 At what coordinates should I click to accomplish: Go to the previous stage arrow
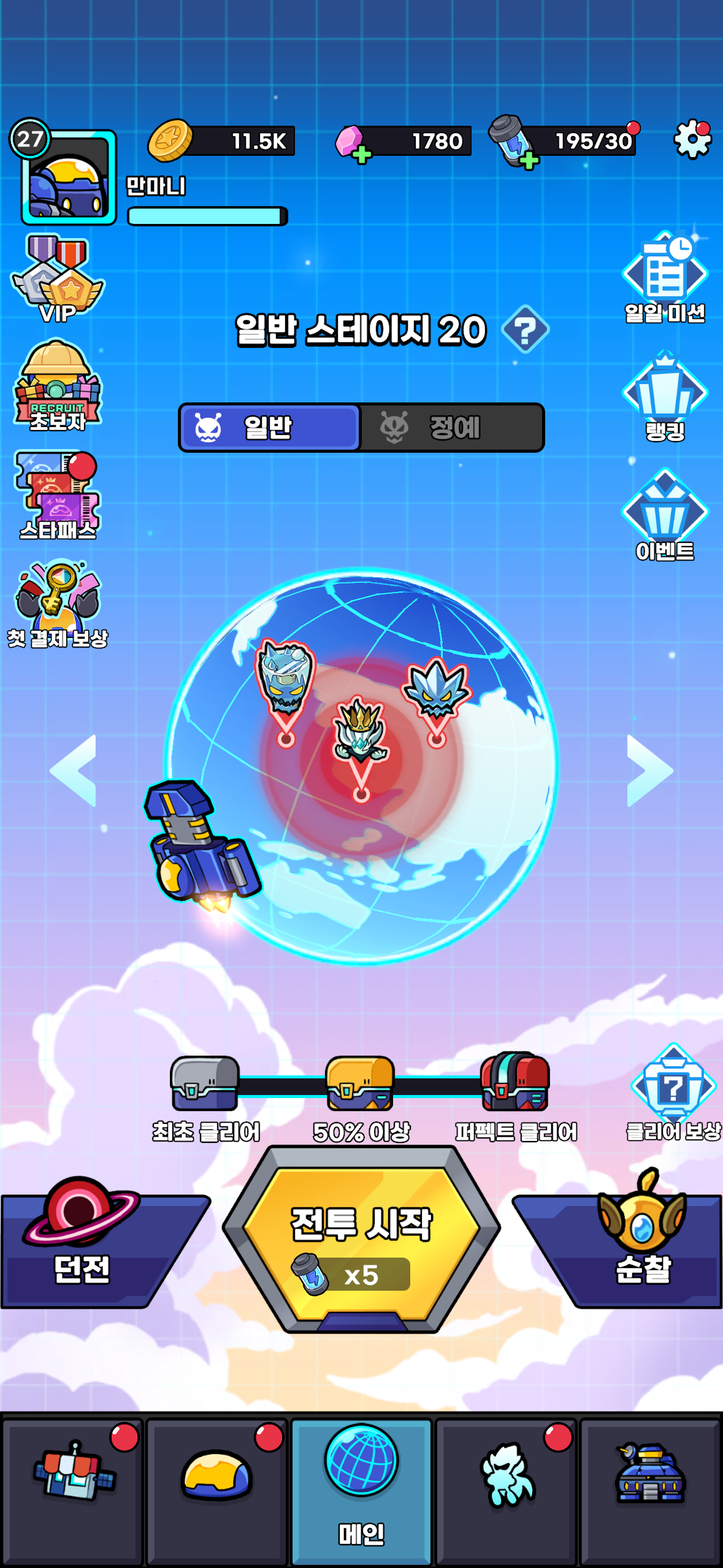point(75,771)
